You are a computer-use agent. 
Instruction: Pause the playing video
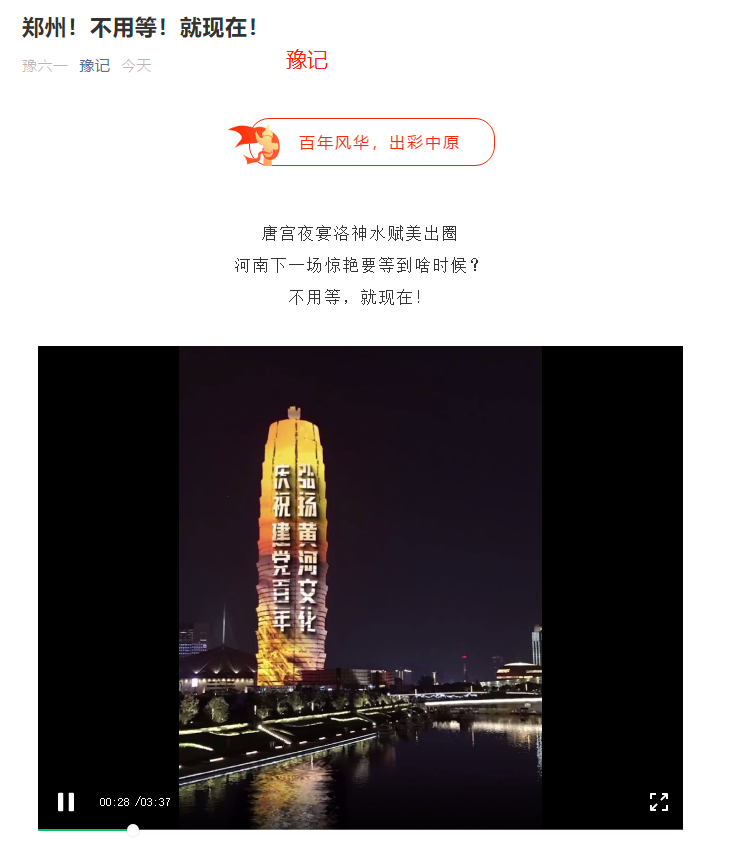[66, 801]
